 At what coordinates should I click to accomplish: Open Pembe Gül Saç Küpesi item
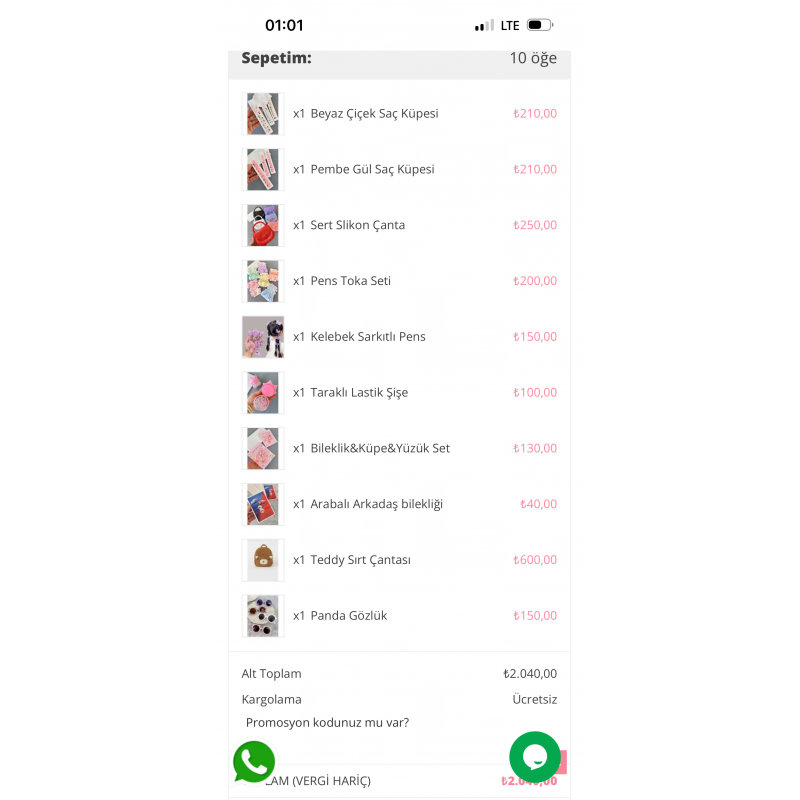click(372, 169)
